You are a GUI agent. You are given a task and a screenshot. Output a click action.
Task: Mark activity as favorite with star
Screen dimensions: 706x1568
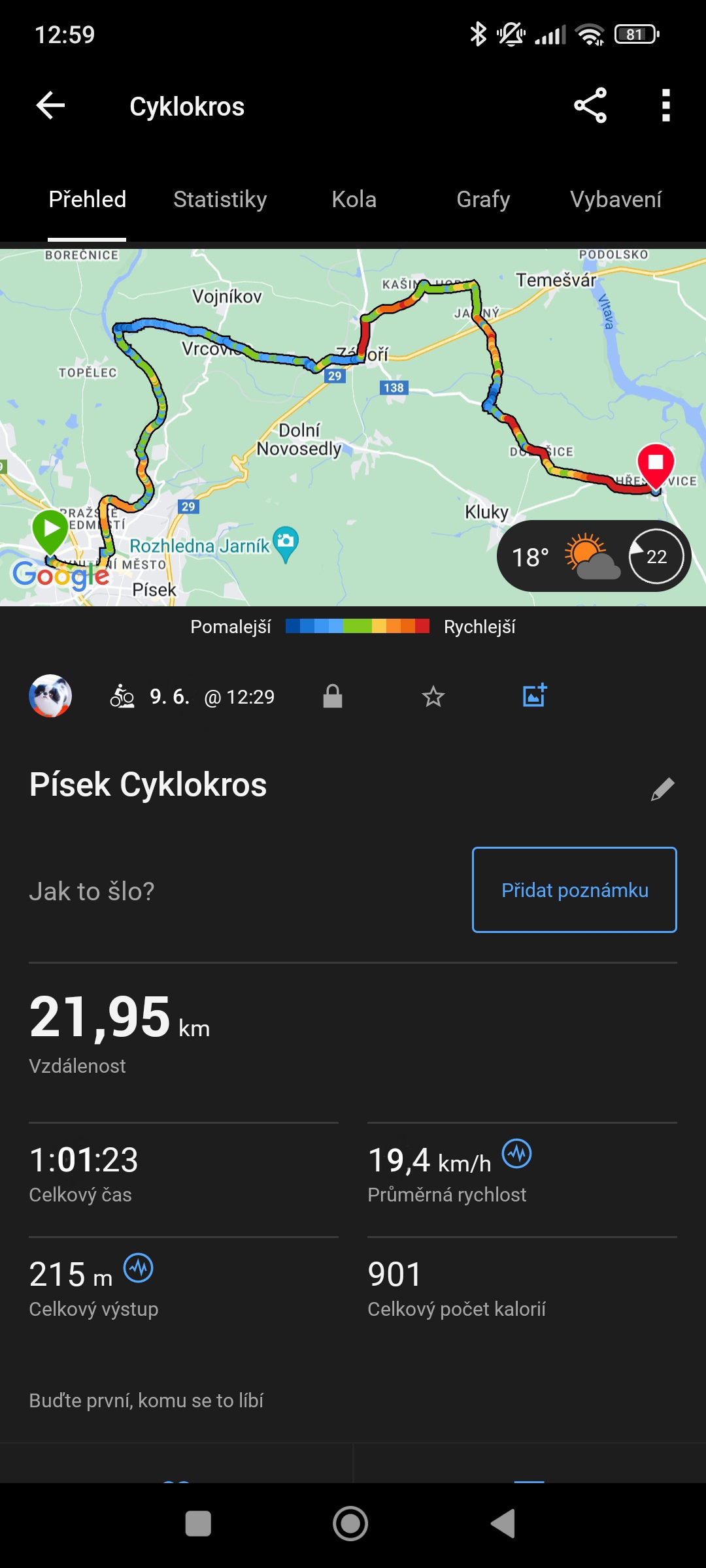433,696
